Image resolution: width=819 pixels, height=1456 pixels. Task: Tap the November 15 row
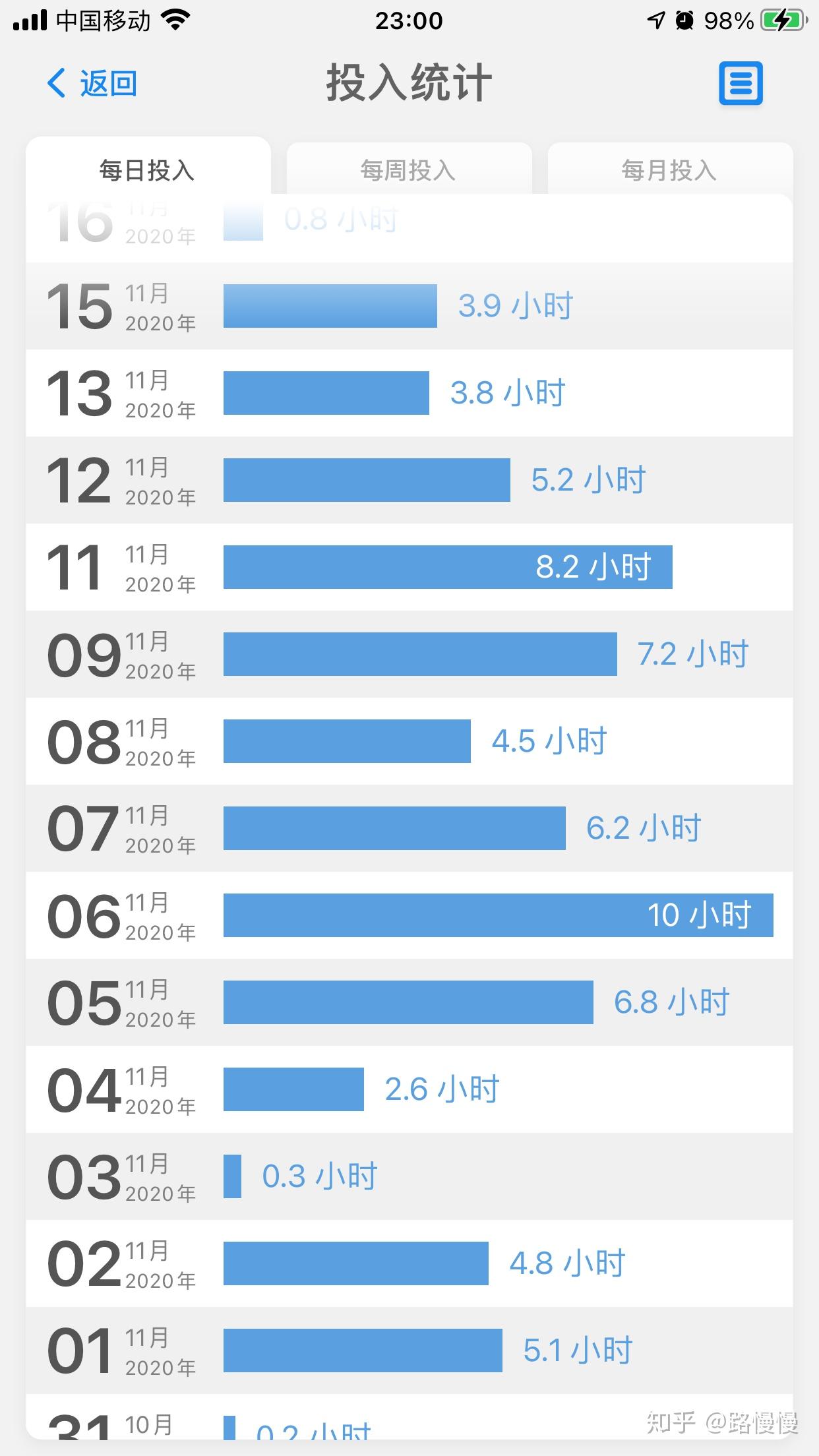(x=409, y=305)
